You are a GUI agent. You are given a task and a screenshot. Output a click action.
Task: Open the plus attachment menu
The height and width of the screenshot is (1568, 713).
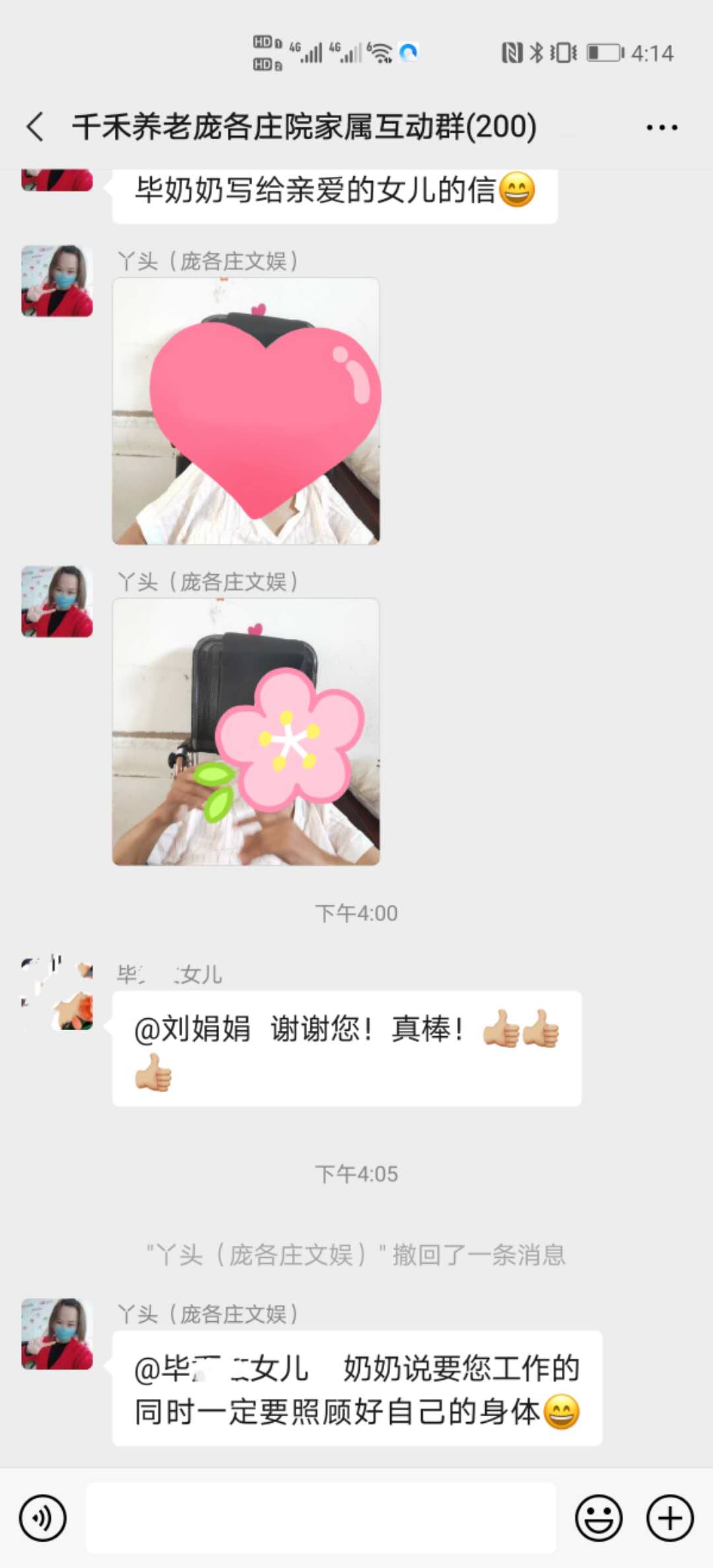(x=669, y=1518)
